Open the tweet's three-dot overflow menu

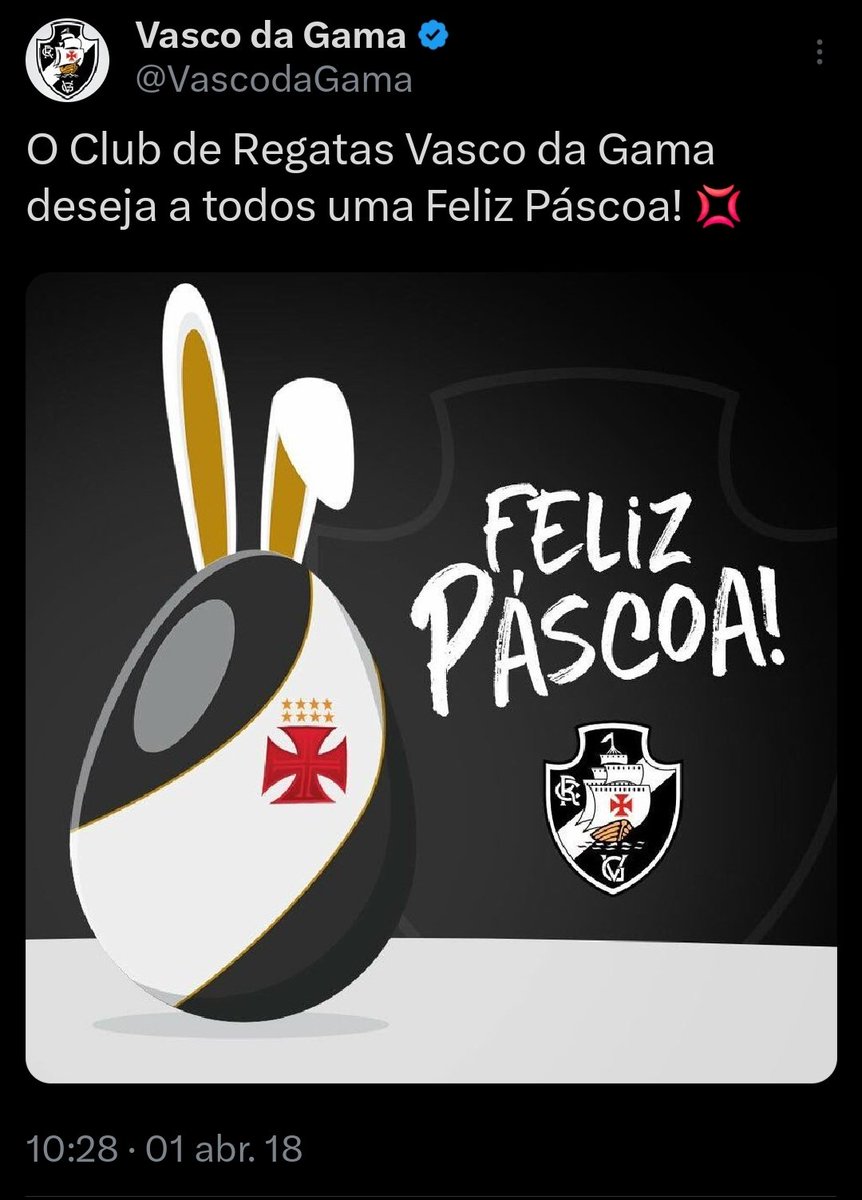820,52
